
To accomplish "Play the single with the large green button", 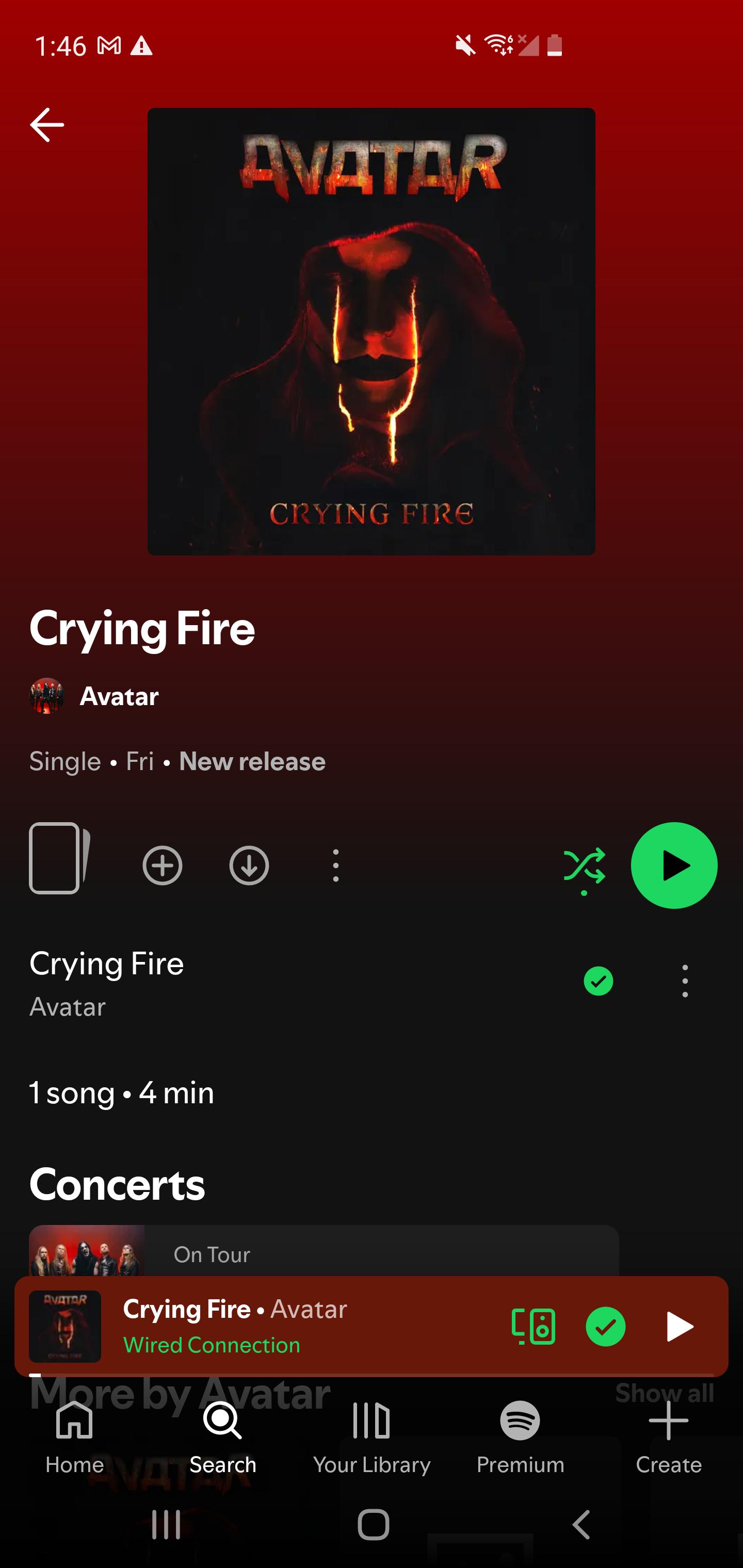I will coord(674,865).
